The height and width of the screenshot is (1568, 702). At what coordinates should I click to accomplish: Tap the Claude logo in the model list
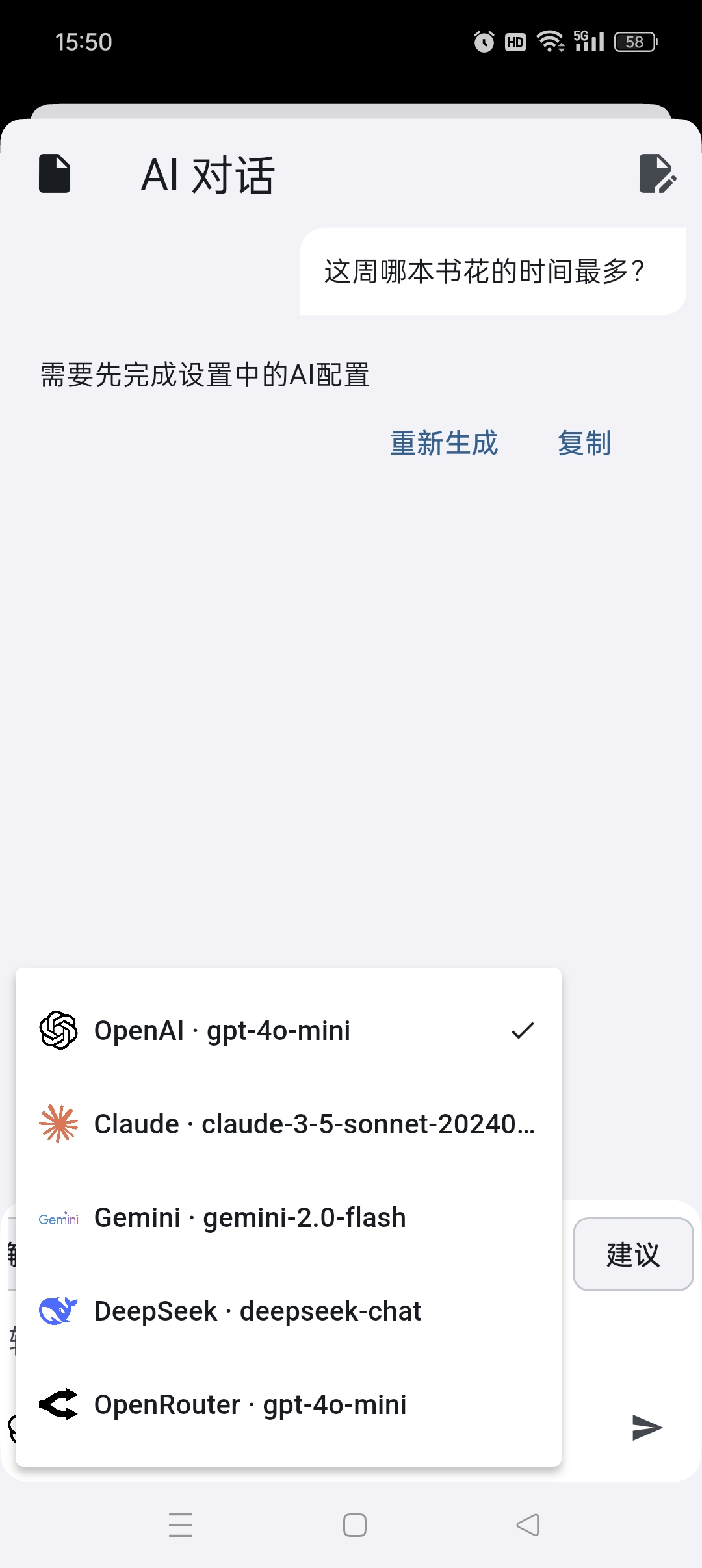coord(58,1123)
